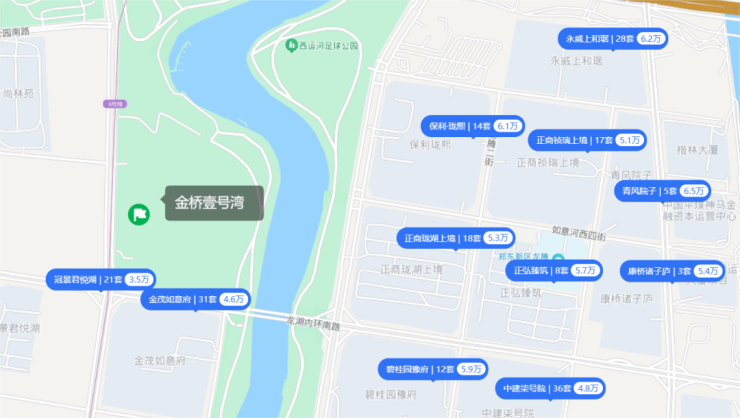View the 金茂如意府 31套 listings
The width and height of the screenshot is (740, 418).
pos(195,299)
